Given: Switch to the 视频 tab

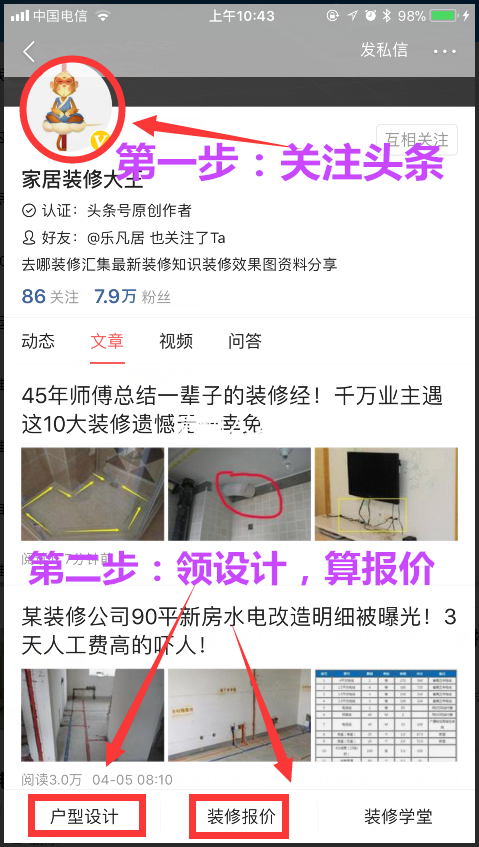Looking at the screenshot, I should (x=176, y=341).
